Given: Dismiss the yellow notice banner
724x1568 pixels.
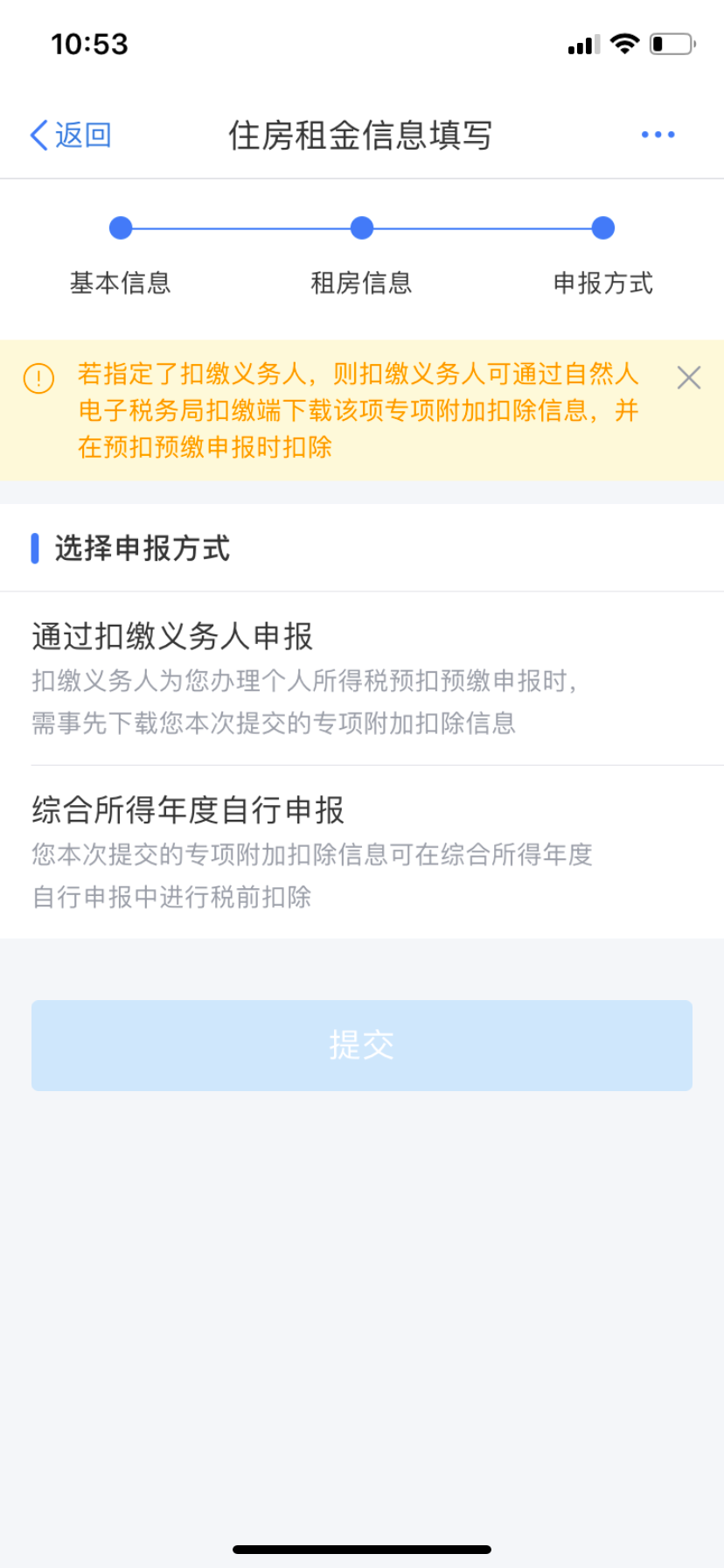Looking at the screenshot, I should [689, 378].
